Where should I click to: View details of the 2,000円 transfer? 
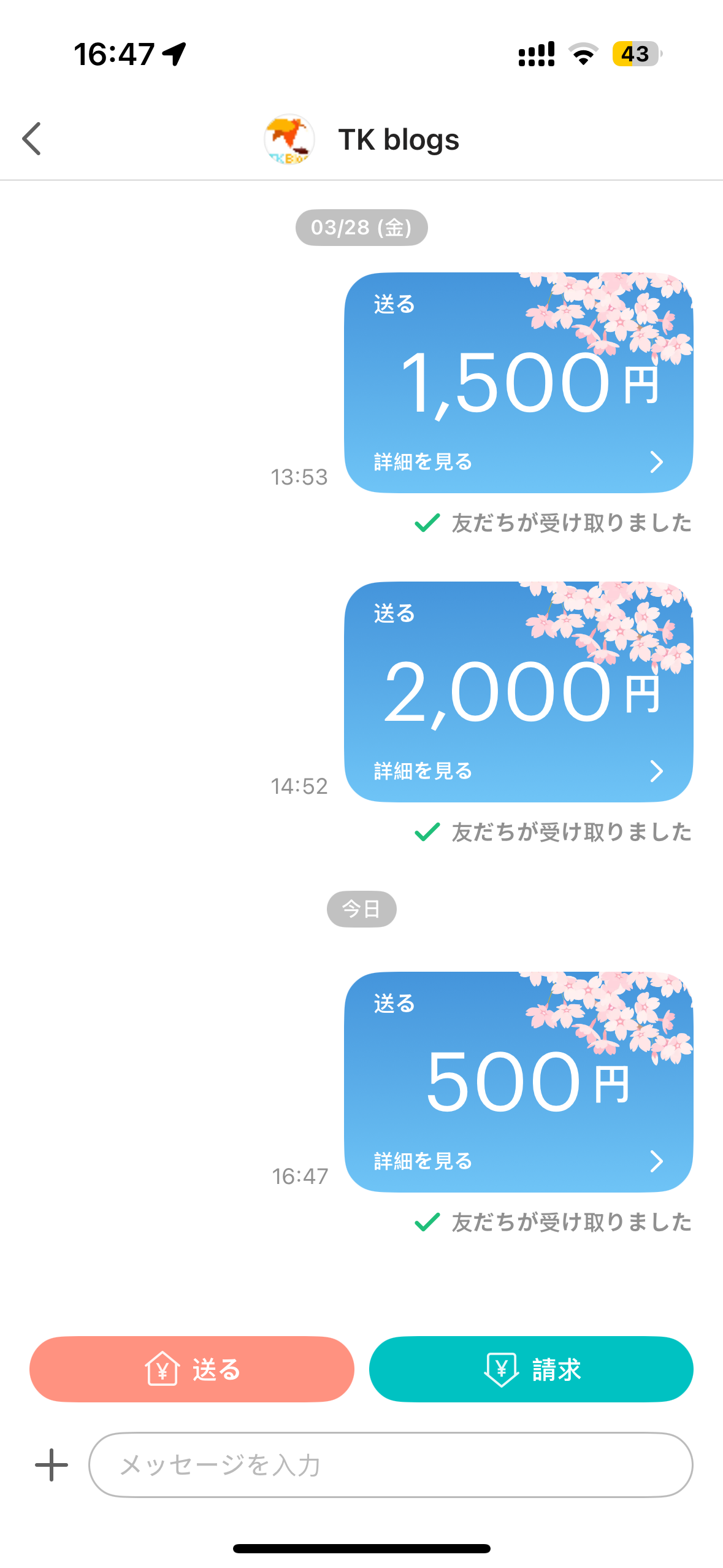518,771
